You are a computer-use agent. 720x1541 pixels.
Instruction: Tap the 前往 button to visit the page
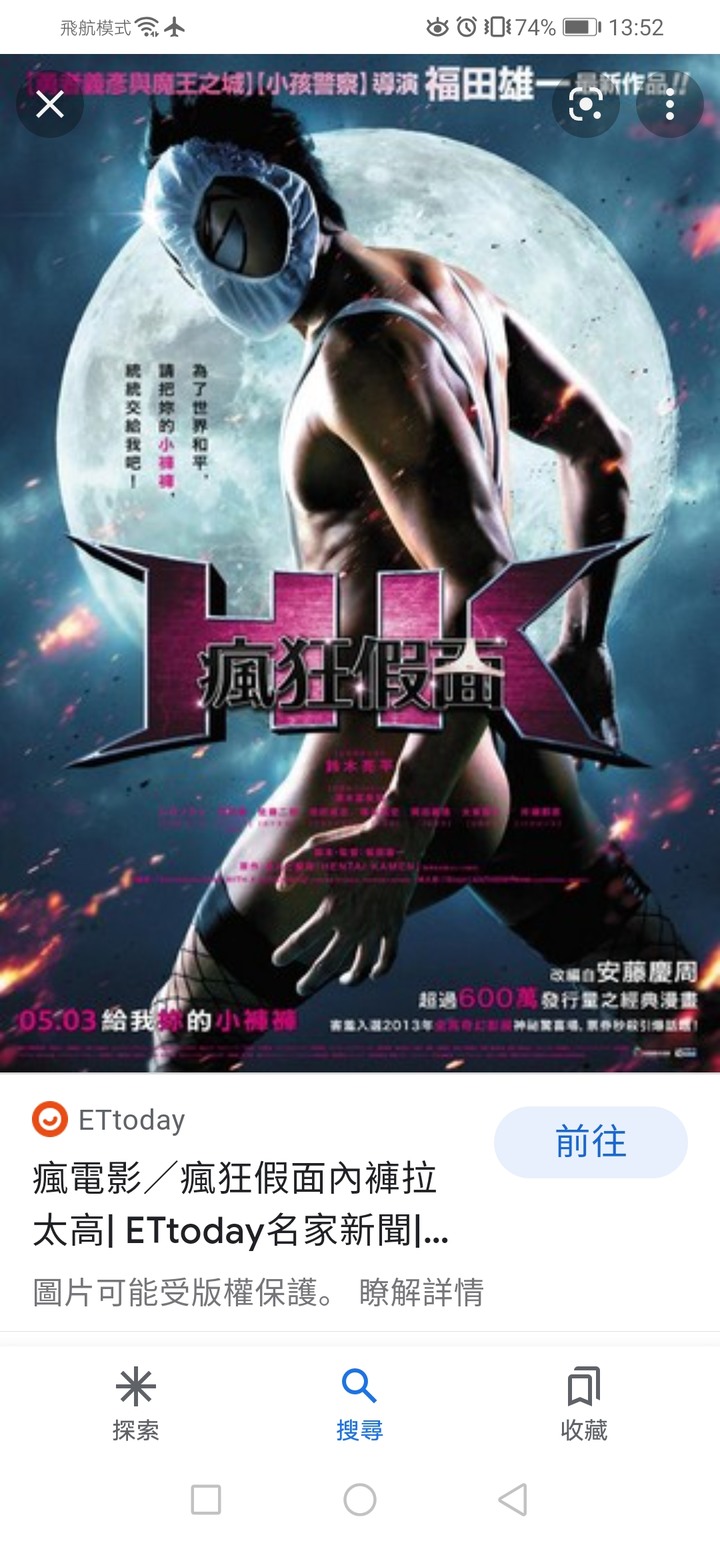click(x=590, y=1142)
